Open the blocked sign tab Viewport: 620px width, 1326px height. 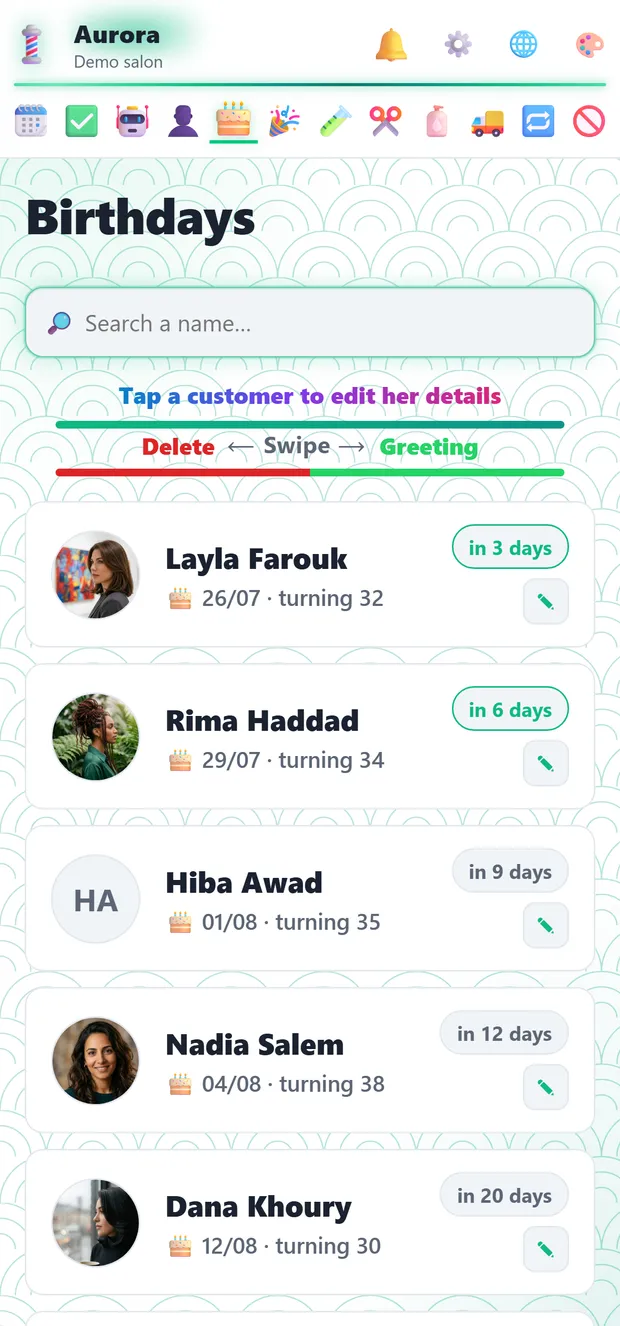click(589, 122)
